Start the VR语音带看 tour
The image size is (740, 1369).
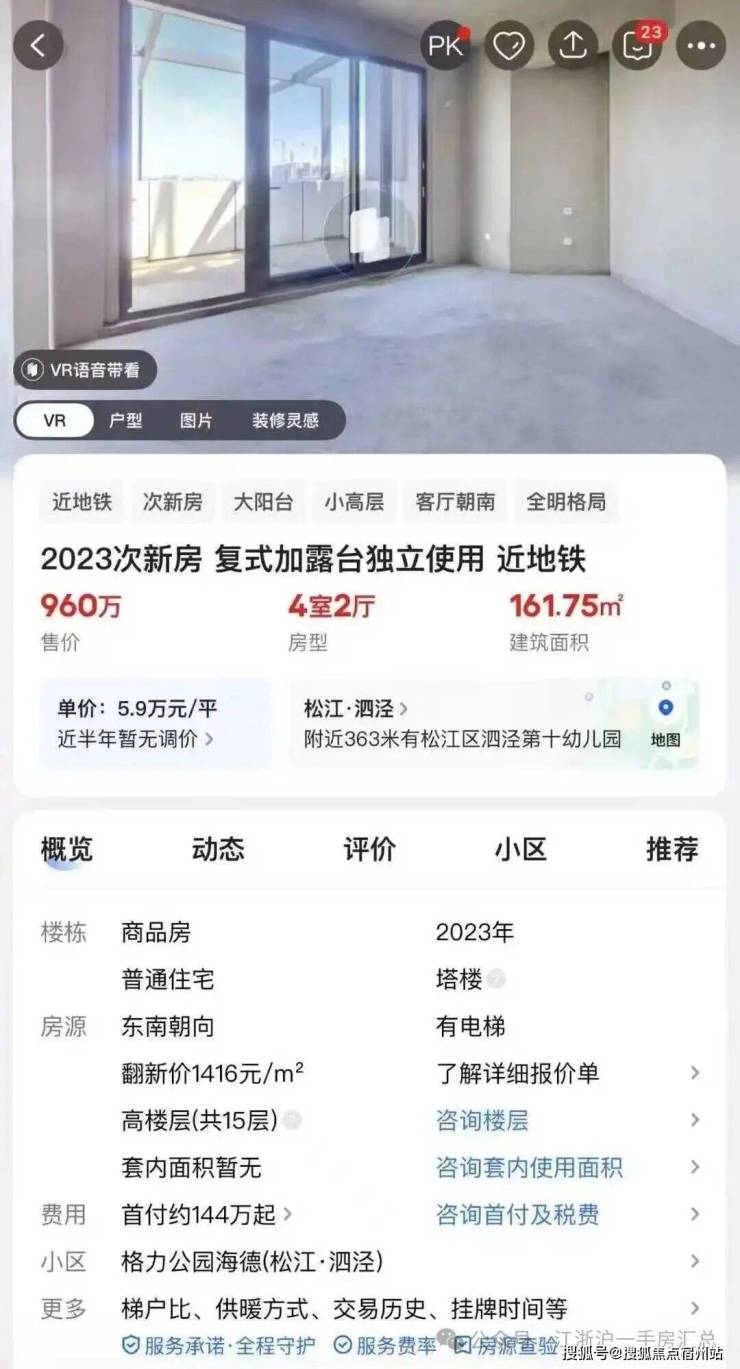(85, 370)
